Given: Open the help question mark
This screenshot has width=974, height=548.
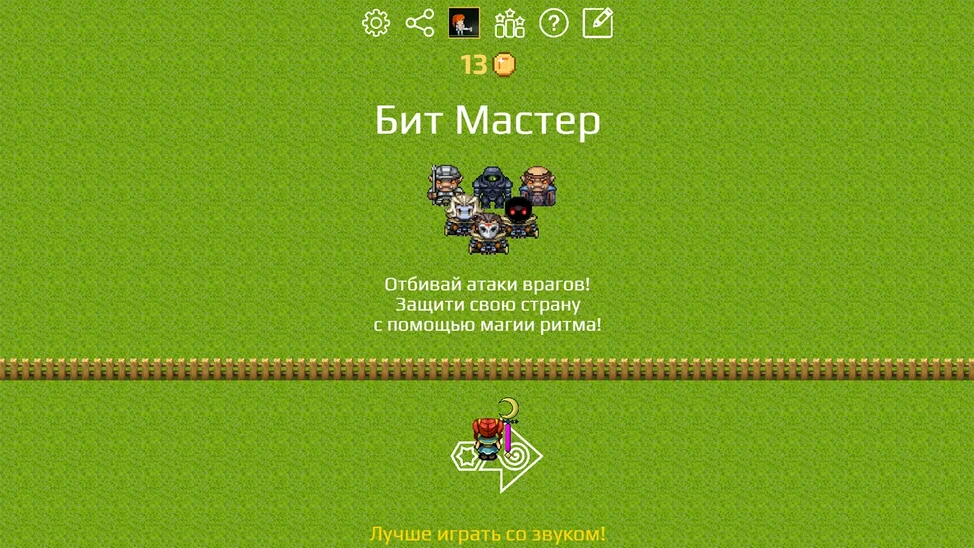Looking at the screenshot, I should (553, 23).
